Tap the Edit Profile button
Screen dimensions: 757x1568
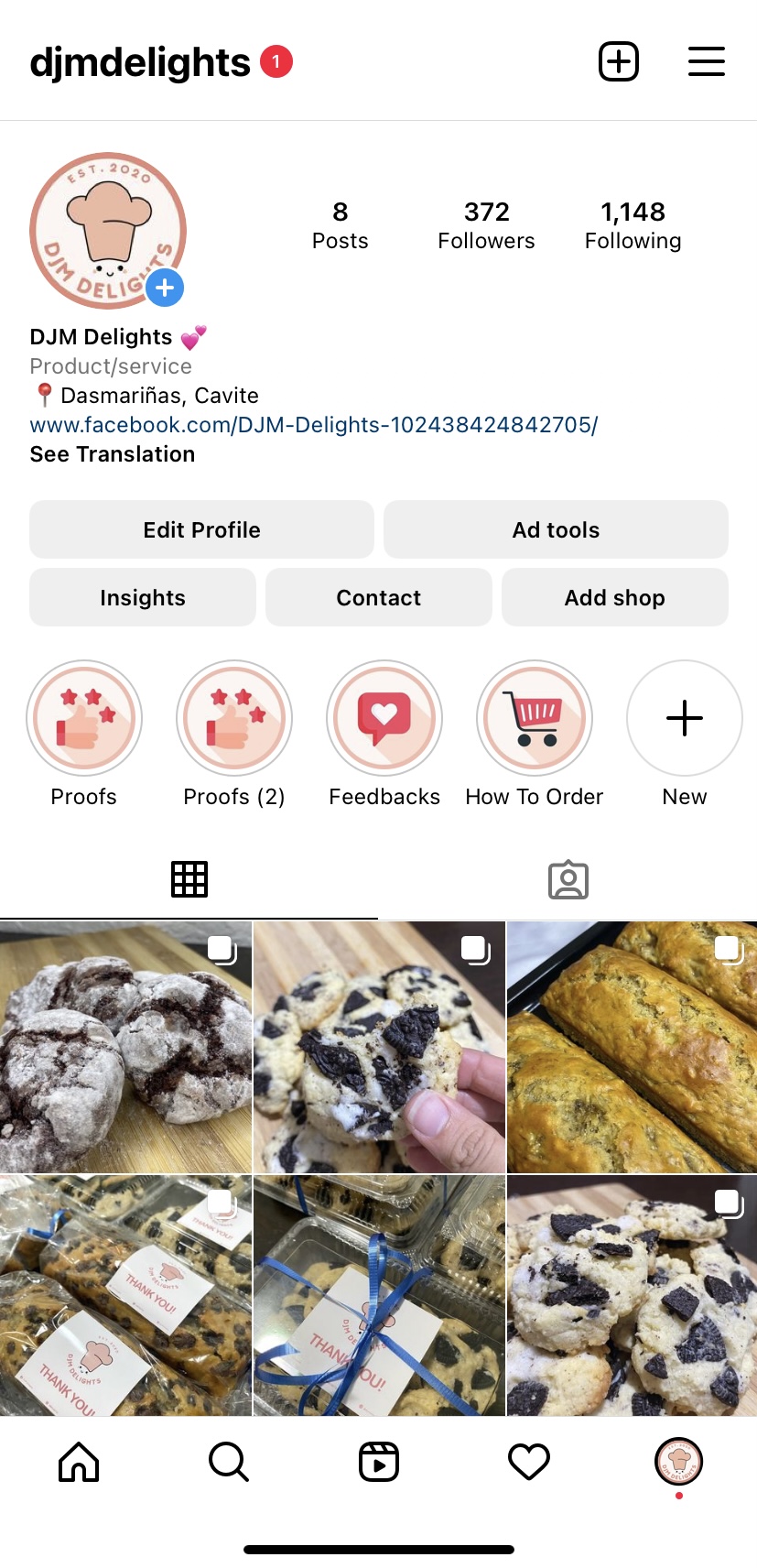tap(201, 529)
